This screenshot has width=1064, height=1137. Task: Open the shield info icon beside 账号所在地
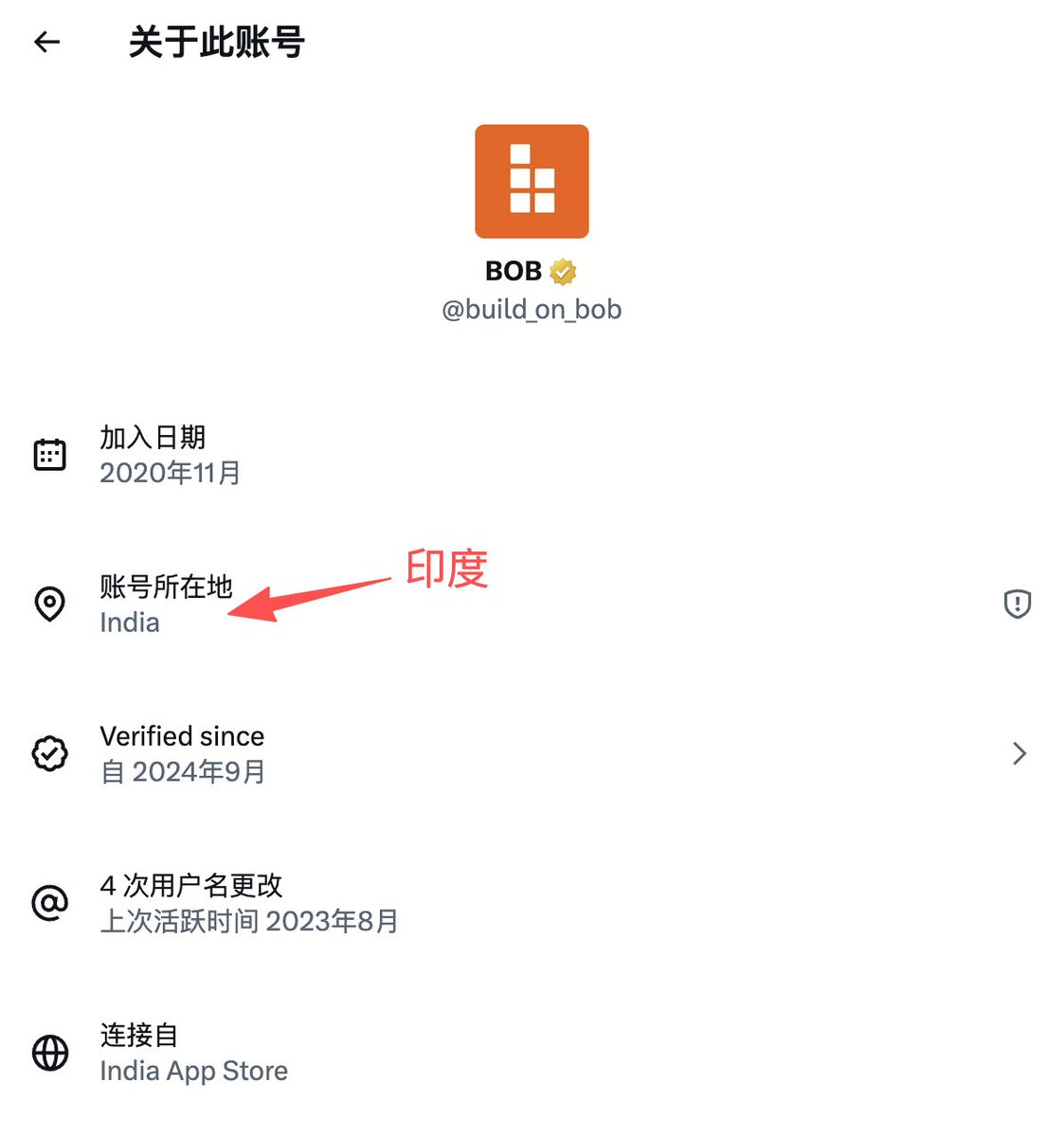(x=1017, y=604)
